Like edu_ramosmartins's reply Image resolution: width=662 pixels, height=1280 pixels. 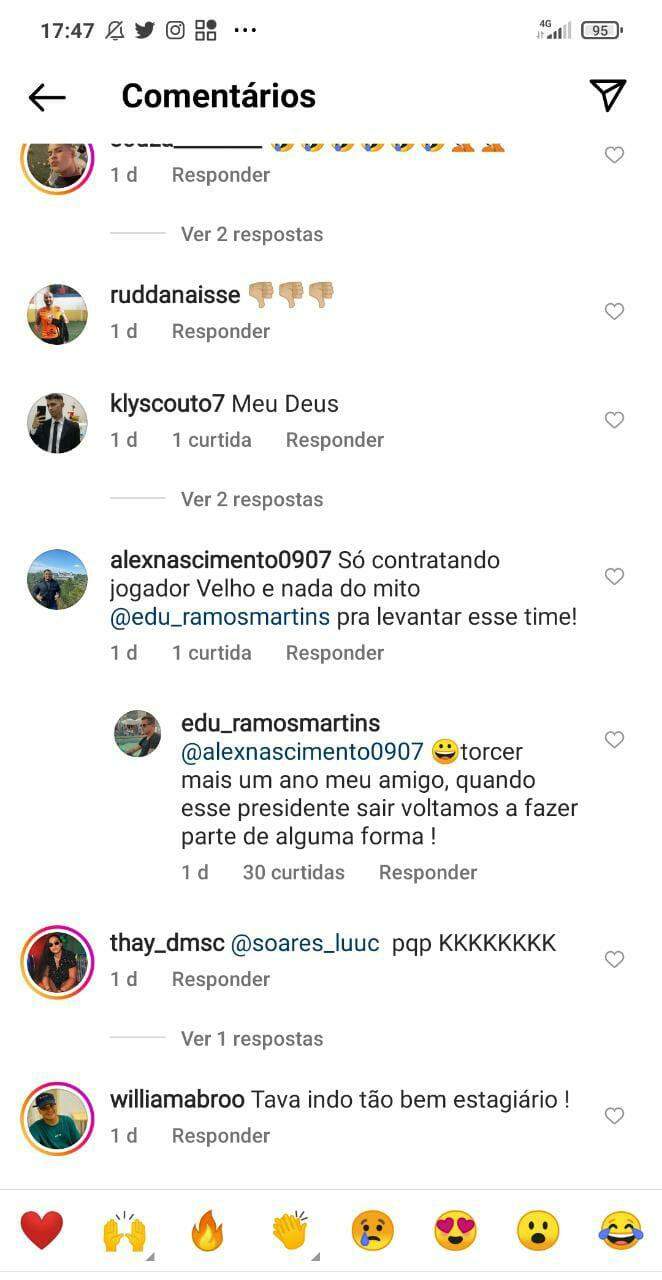coord(614,739)
